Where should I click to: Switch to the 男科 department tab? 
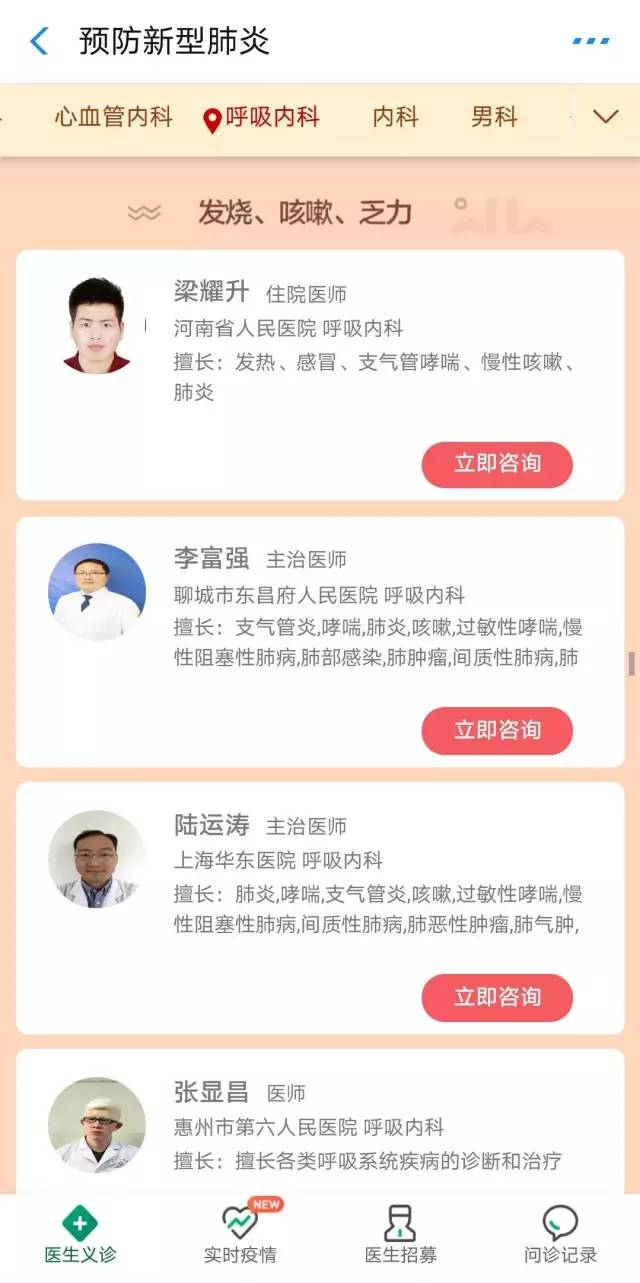(x=494, y=117)
